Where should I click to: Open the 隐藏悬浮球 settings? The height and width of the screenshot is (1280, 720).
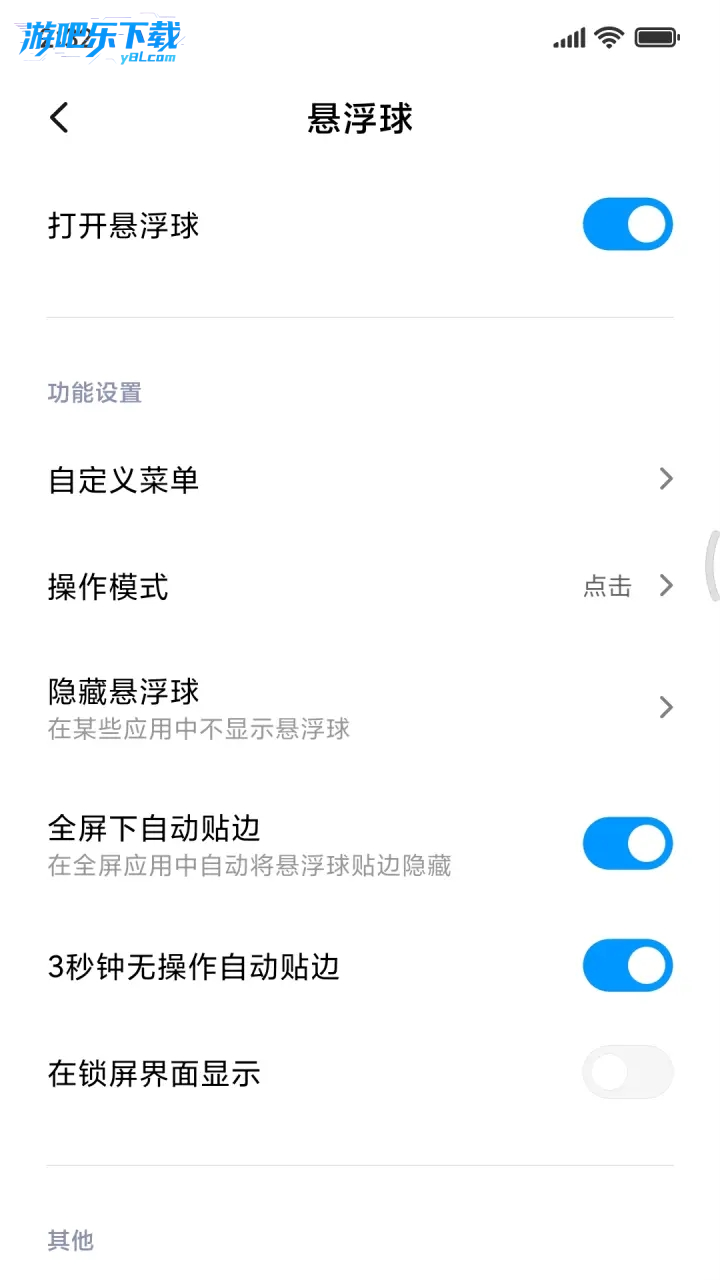(360, 708)
